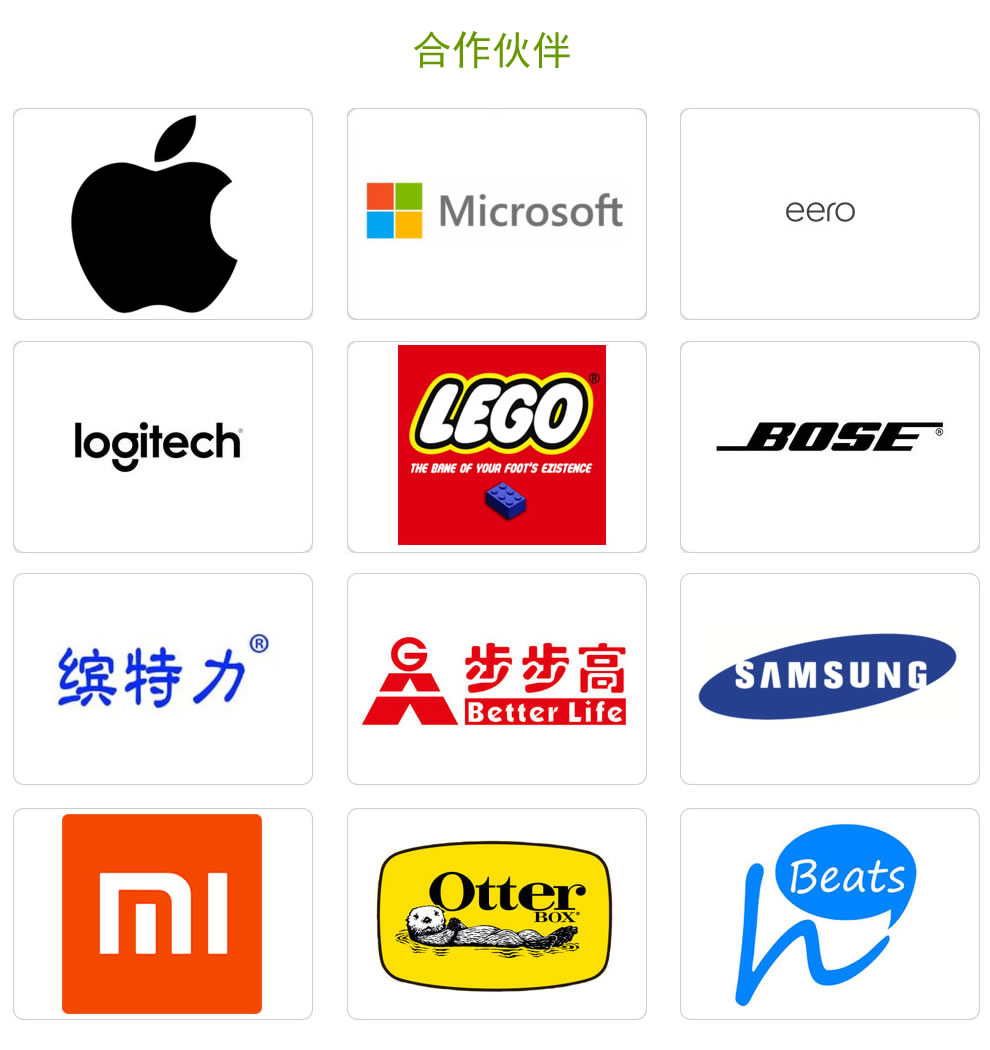View the OtterBox partner card
The width and height of the screenshot is (990, 1050).
click(x=496, y=913)
